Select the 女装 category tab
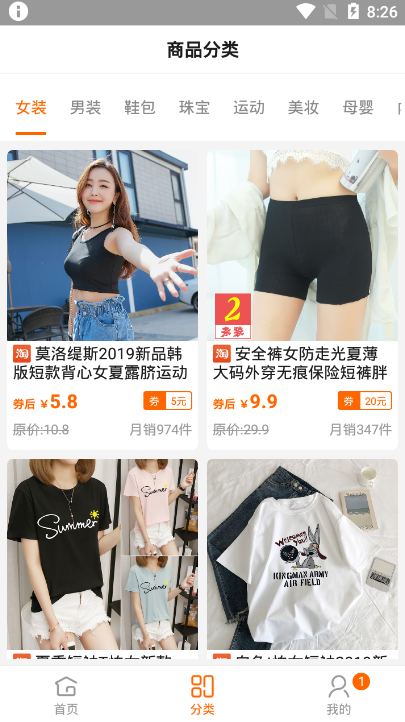This screenshot has width=405, height=722. pyautogui.click(x=31, y=107)
